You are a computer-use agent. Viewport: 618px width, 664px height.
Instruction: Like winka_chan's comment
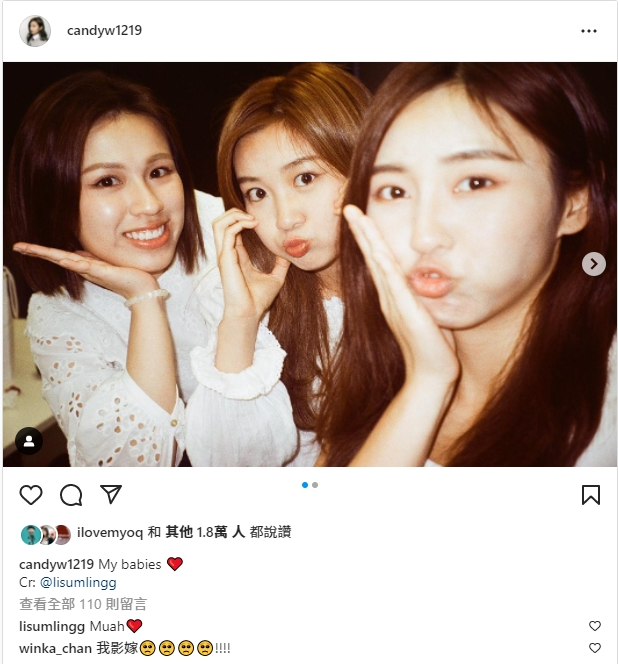point(595,648)
